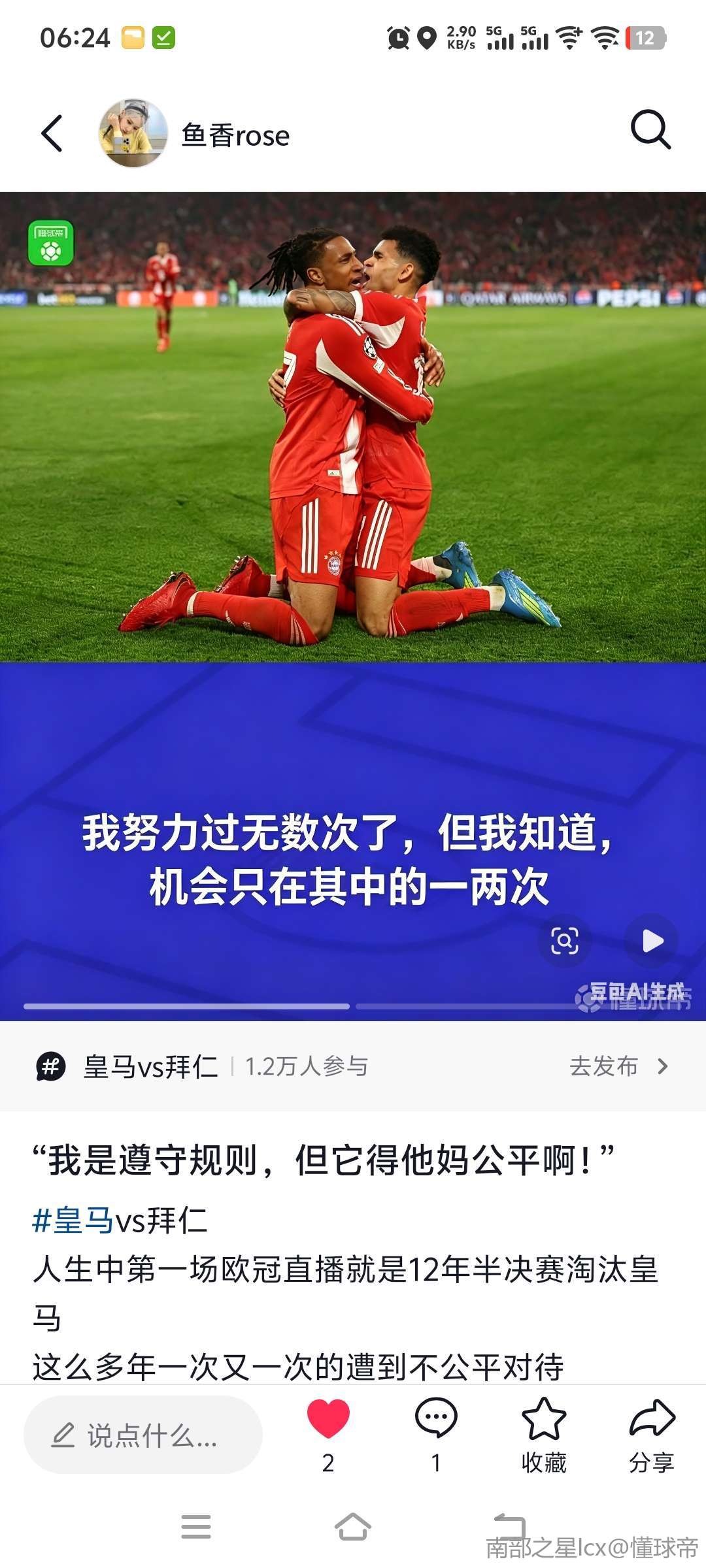This screenshot has width=706, height=1568.
Task: Tap the image search scan icon
Action: click(564, 941)
